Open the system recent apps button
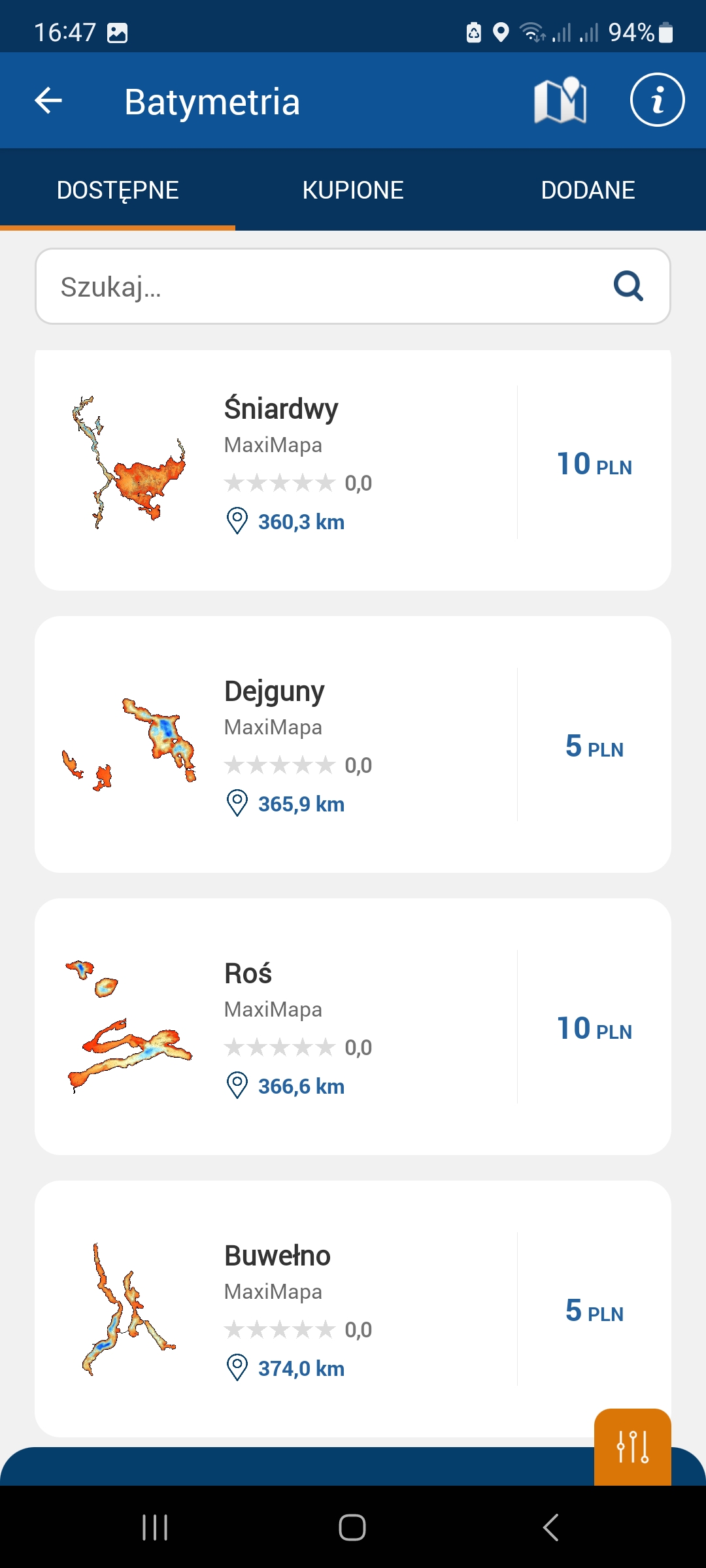 point(155,1527)
